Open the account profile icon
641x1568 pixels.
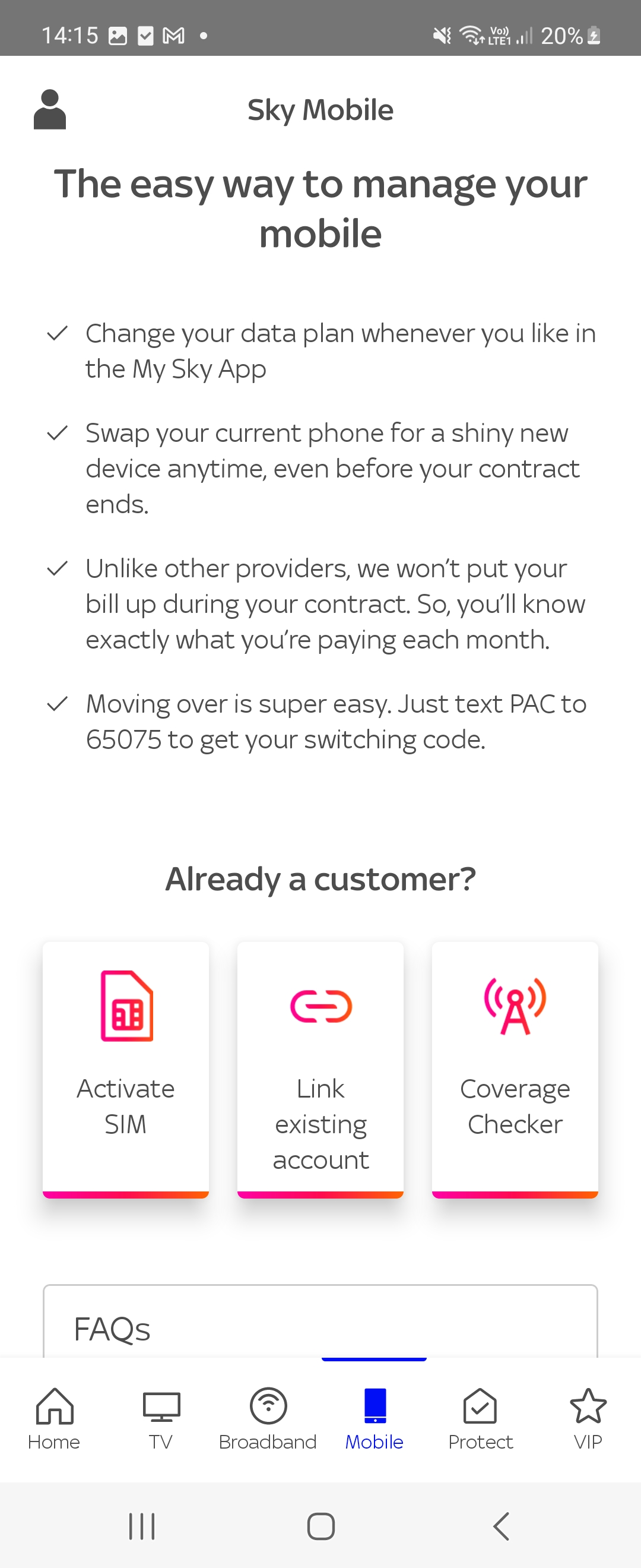pyautogui.click(x=49, y=109)
